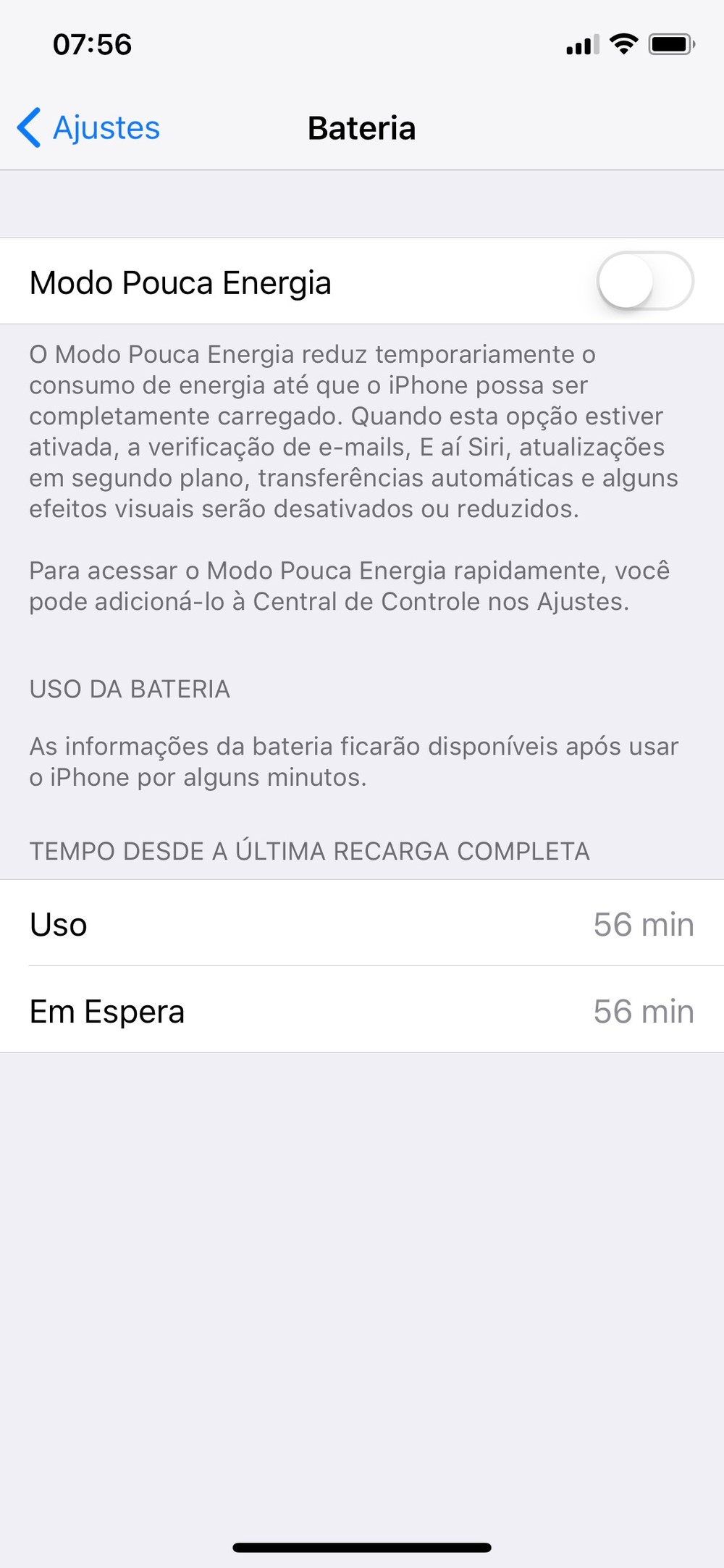Go back to Ajustes
The width and height of the screenshot is (724, 1568).
click(x=88, y=128)
